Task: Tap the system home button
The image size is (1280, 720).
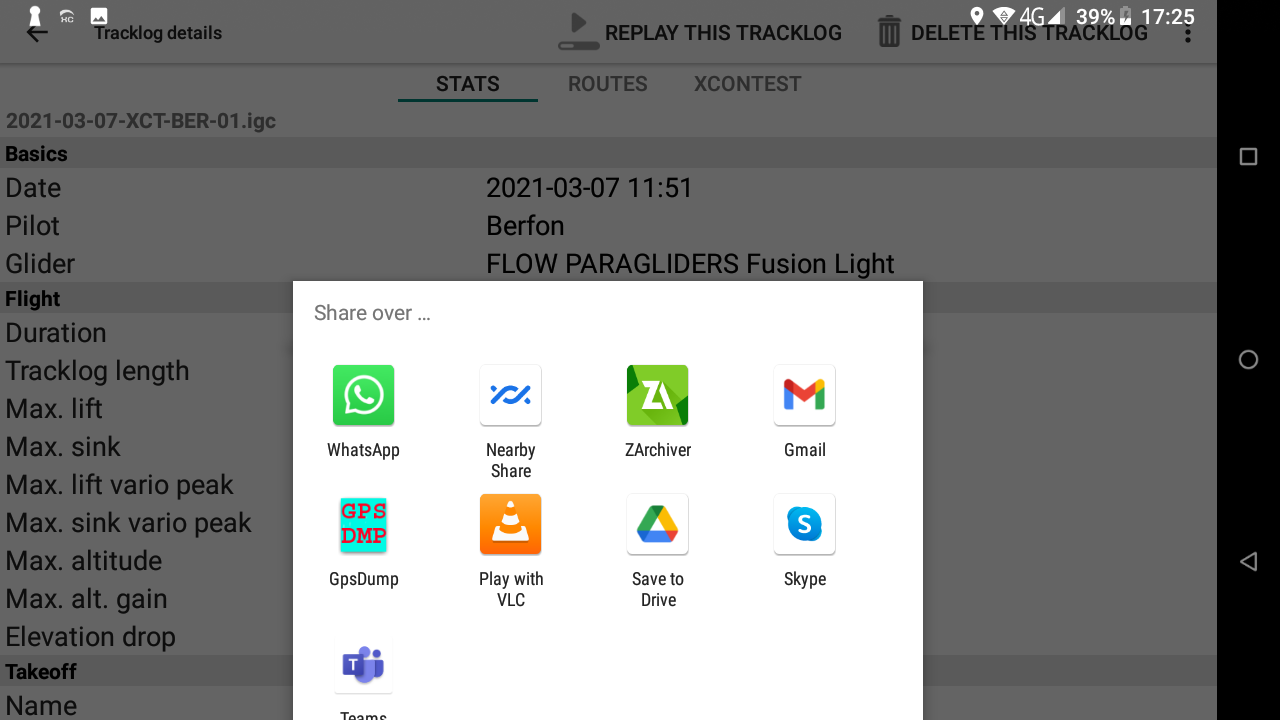Action: pyautogui.click(x=1248, y=360)
